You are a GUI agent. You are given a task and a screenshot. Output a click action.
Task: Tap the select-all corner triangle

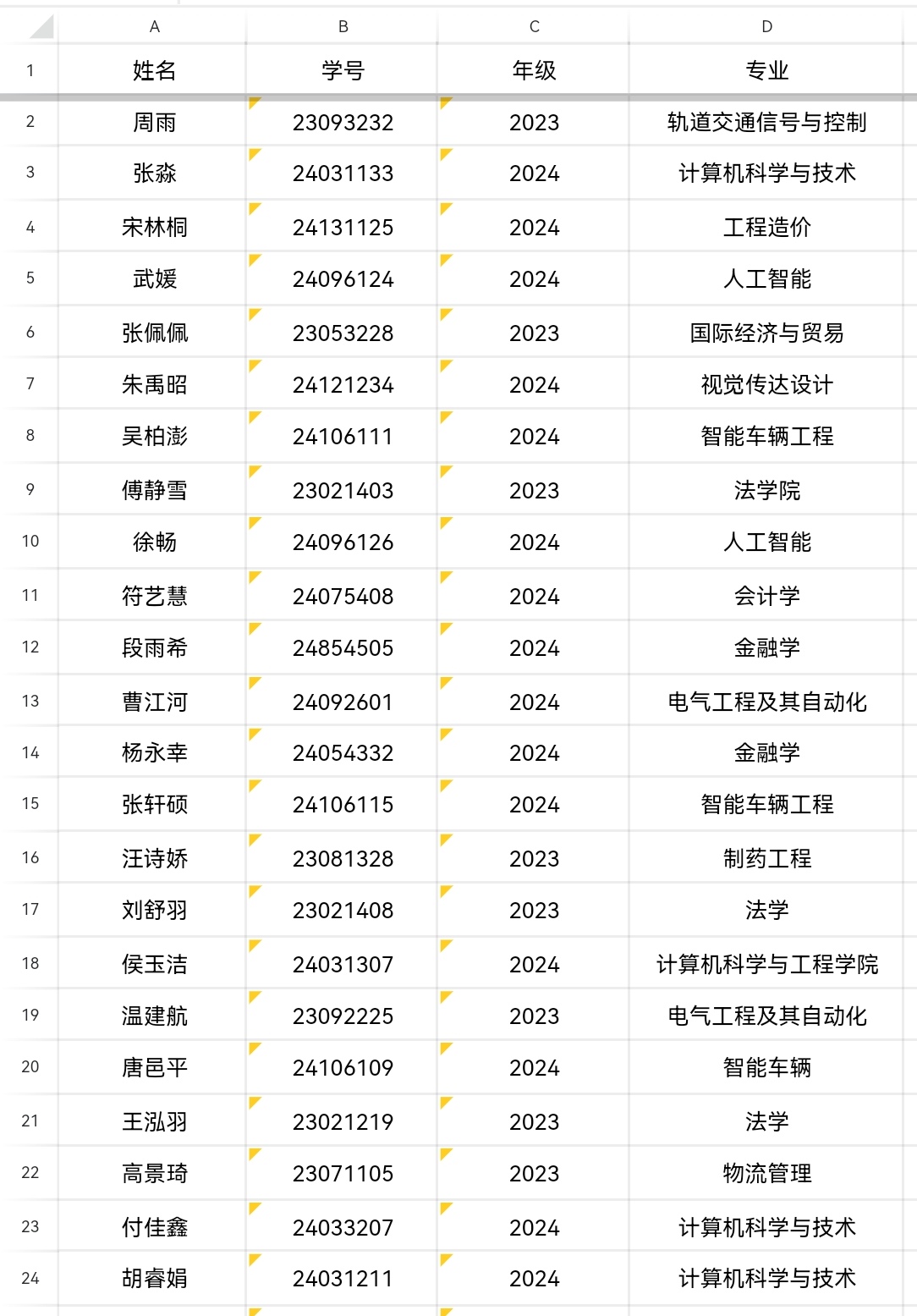point(41,27)
